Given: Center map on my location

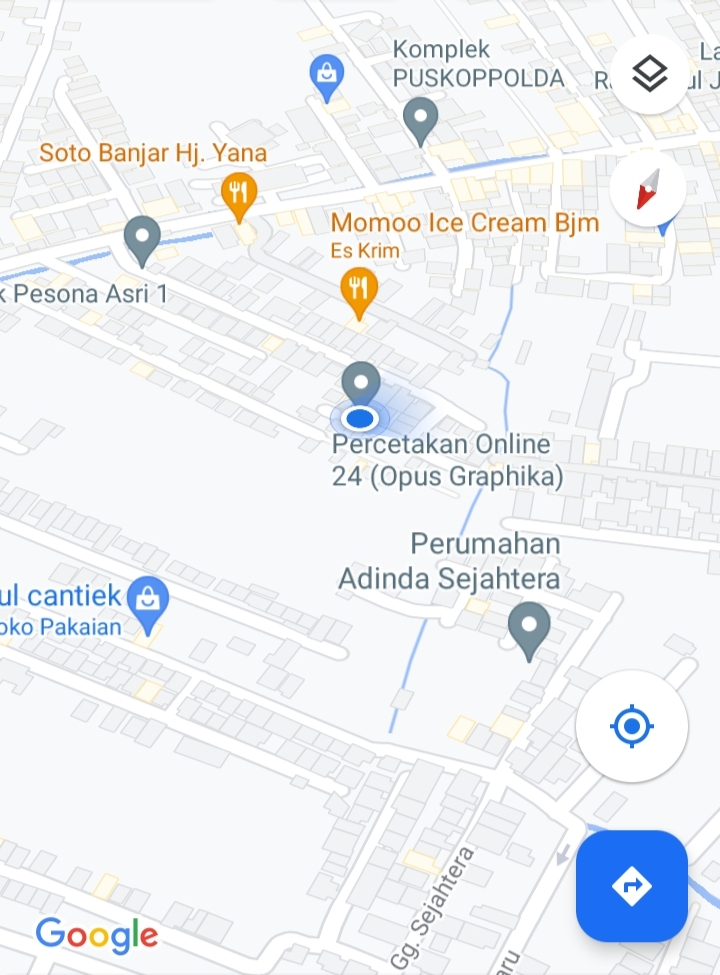Looking at the screenshot, I should point(631,726).
